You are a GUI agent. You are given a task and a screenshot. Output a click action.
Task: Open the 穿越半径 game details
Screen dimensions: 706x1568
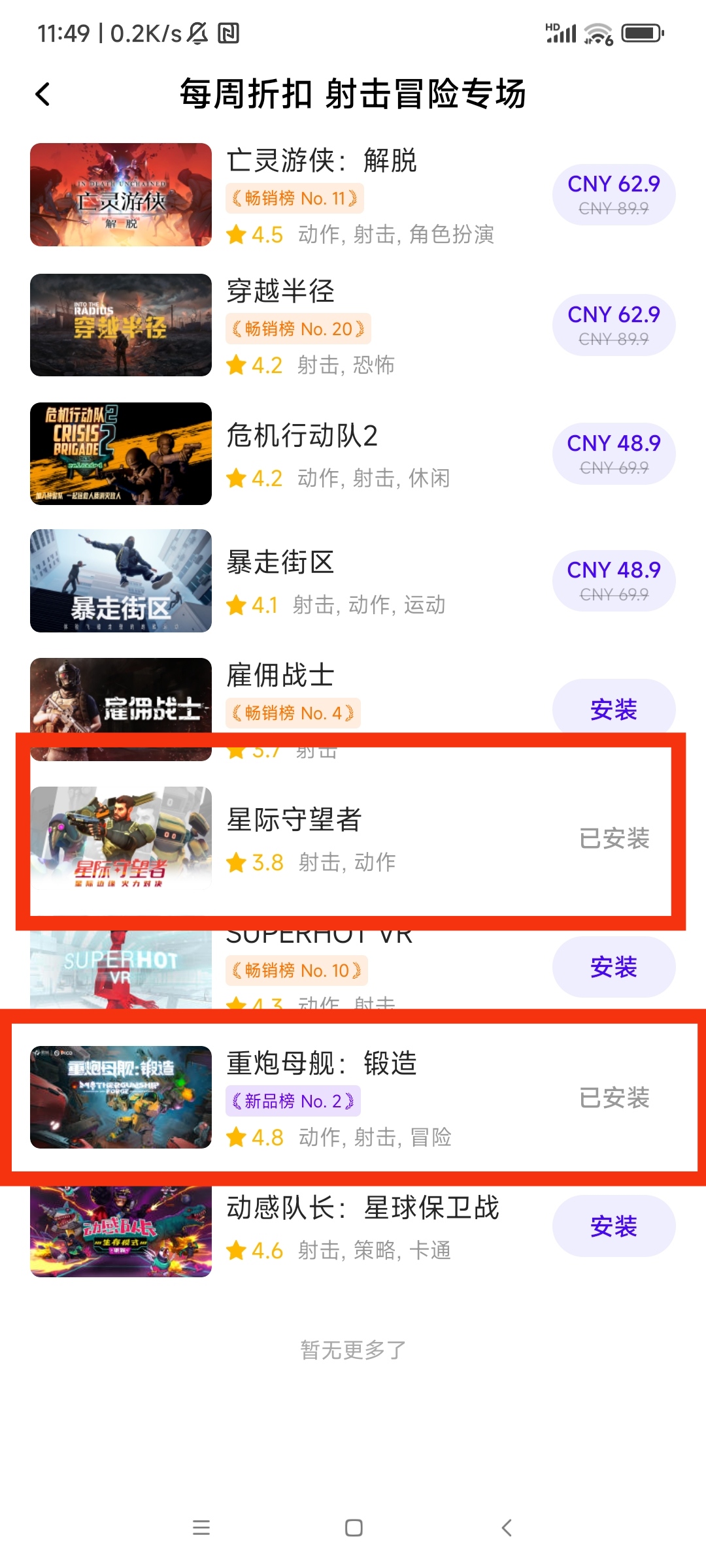[x=281, y=291]
